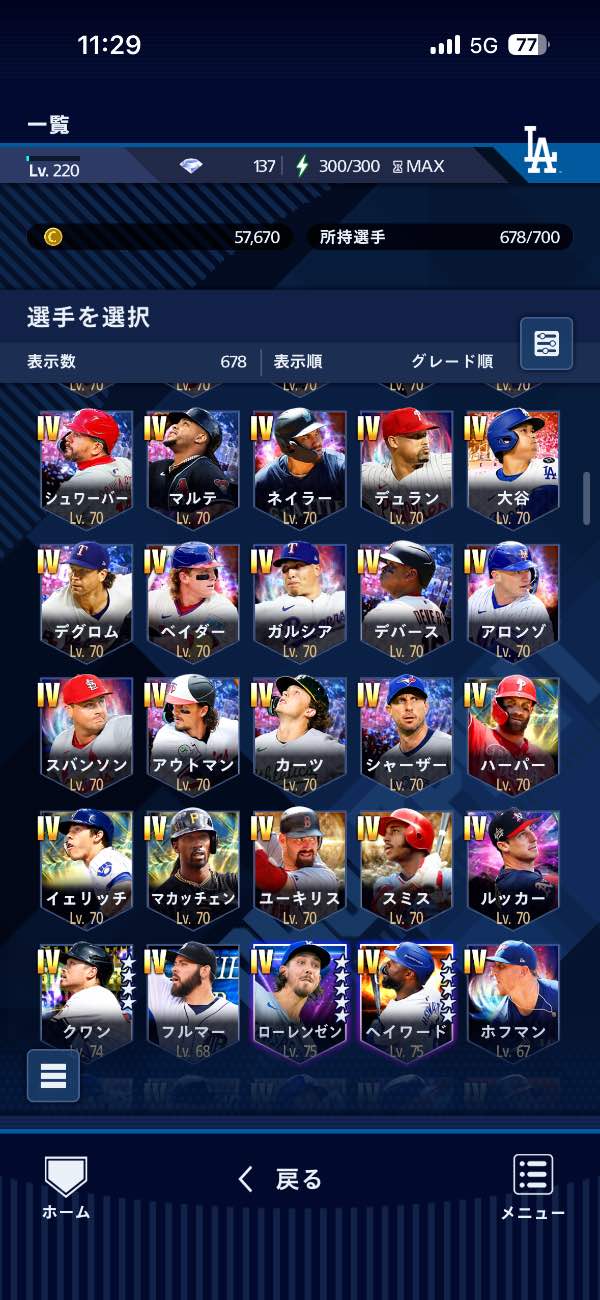Select the ヘイワード player card
600x1300 pixels.
click(406, 1000)
